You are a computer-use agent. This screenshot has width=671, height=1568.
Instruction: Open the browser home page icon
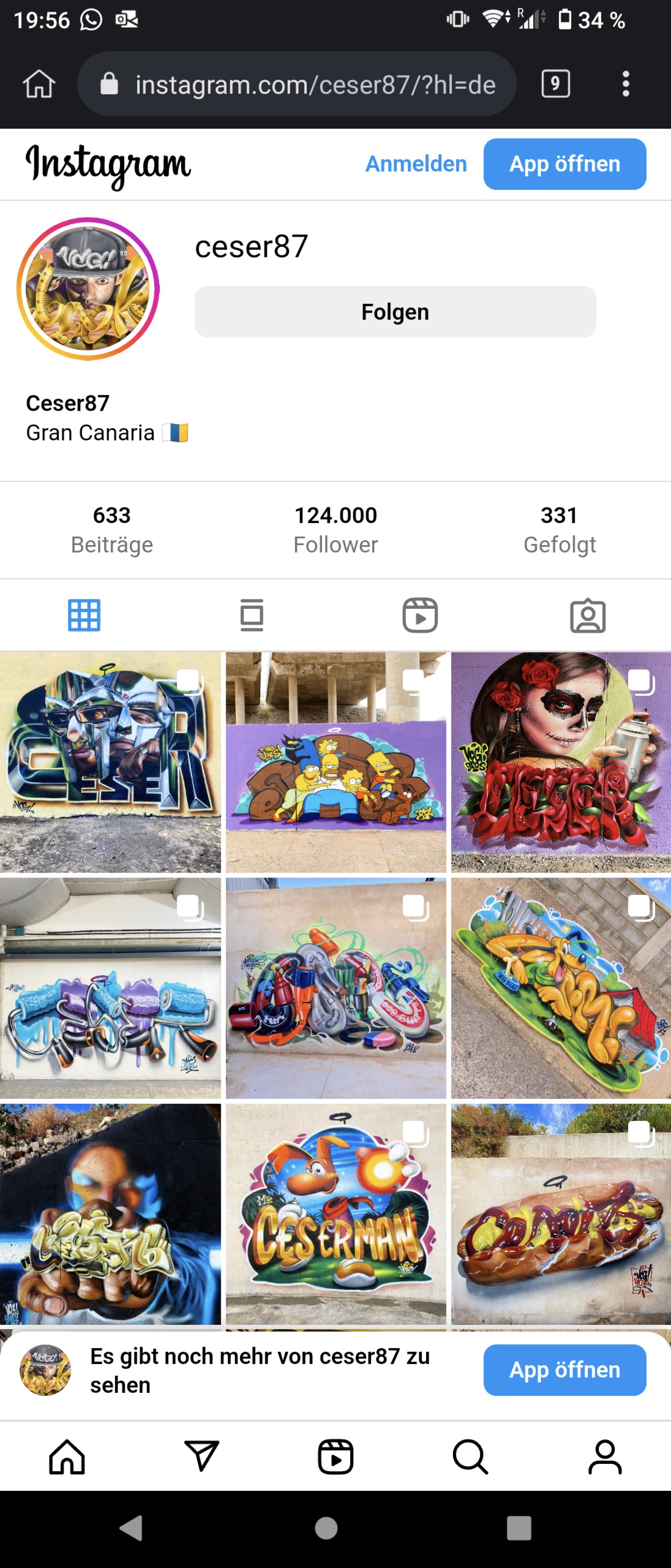(39, 84)
